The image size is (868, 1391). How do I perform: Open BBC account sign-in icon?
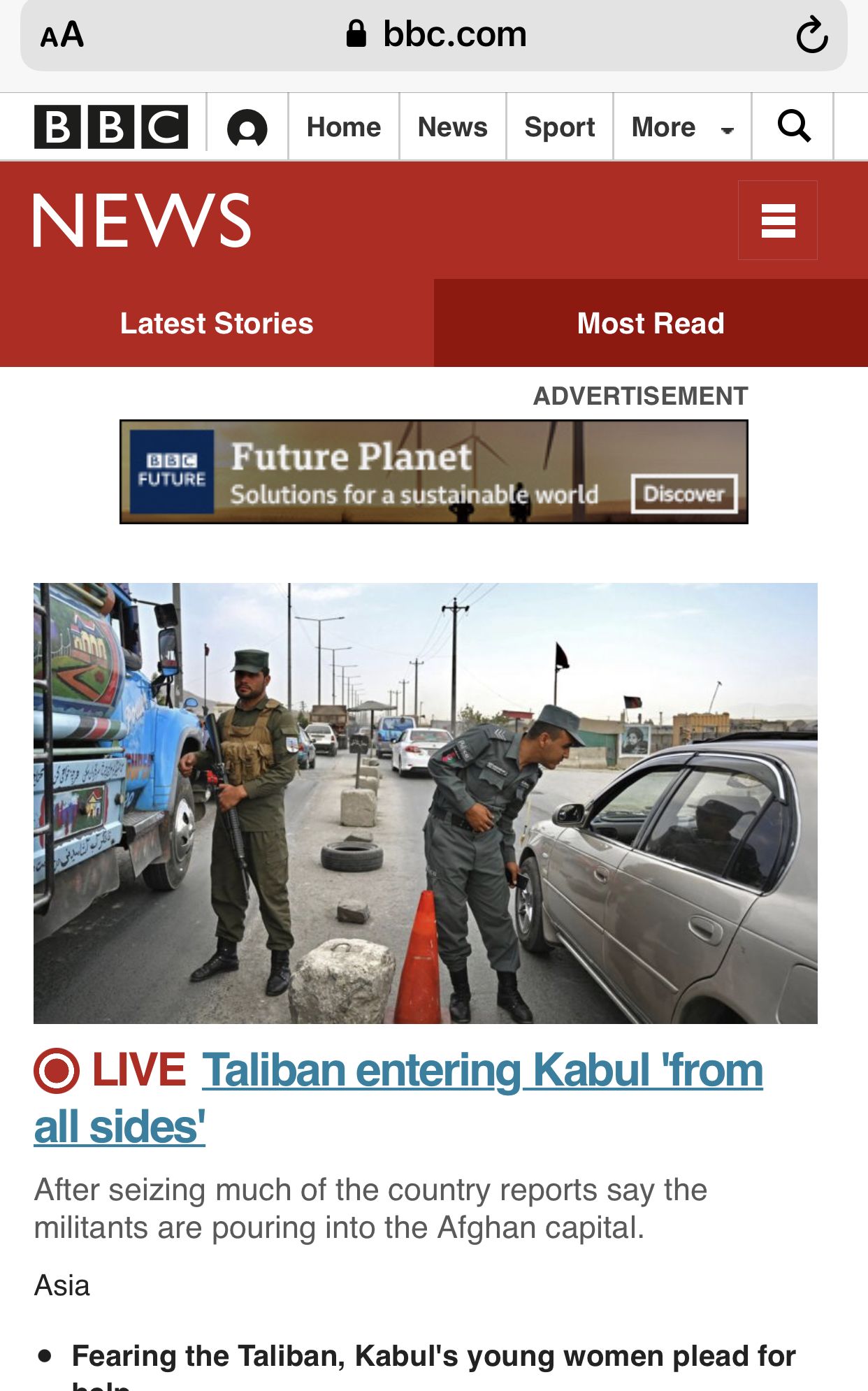tap(247, 128)
